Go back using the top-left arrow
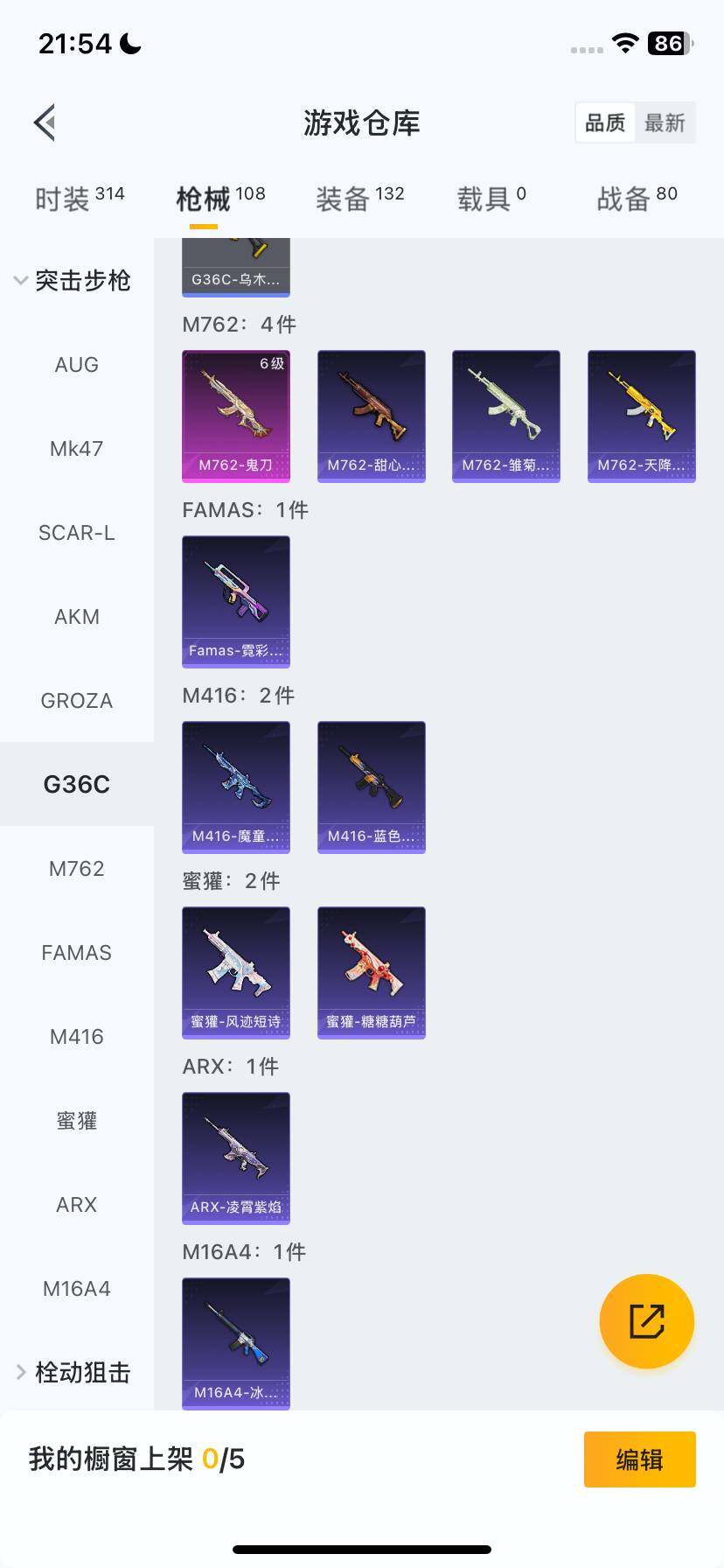This screenshot has height=1568, width=724. click(45, 122)
